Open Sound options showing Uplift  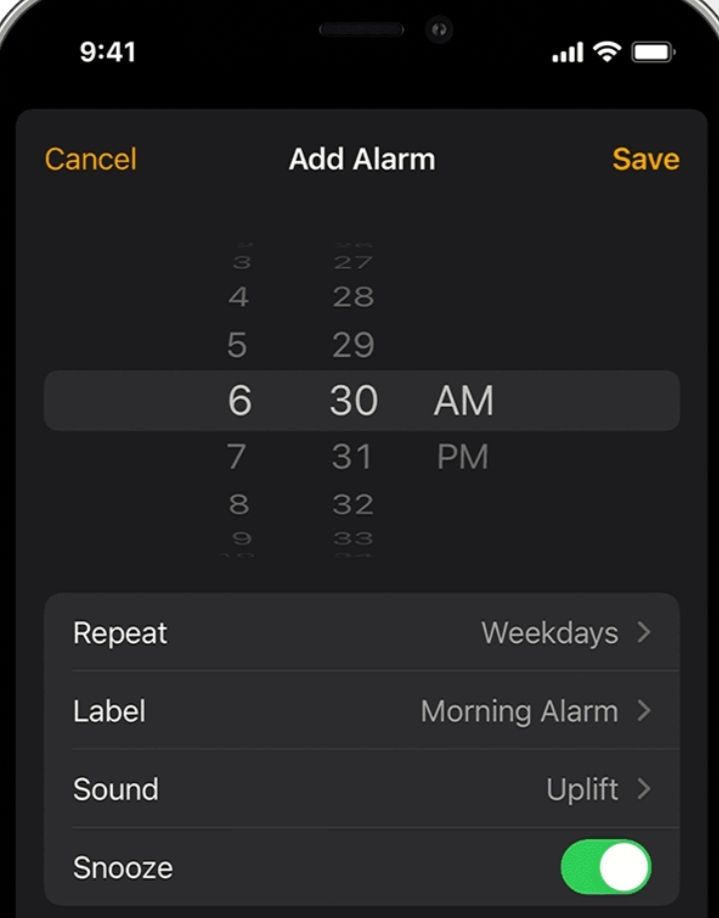(361, 789)
